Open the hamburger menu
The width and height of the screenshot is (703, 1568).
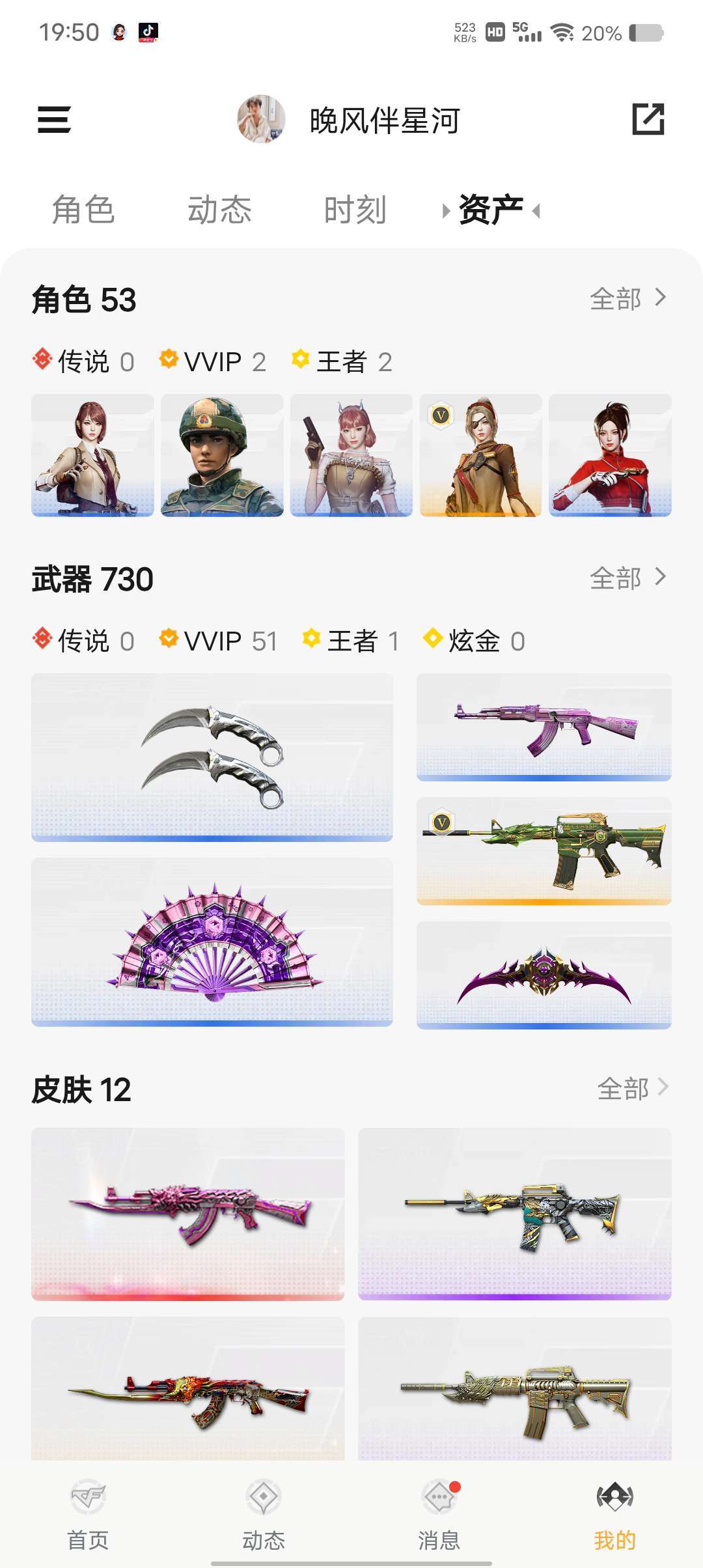(54, 120)
